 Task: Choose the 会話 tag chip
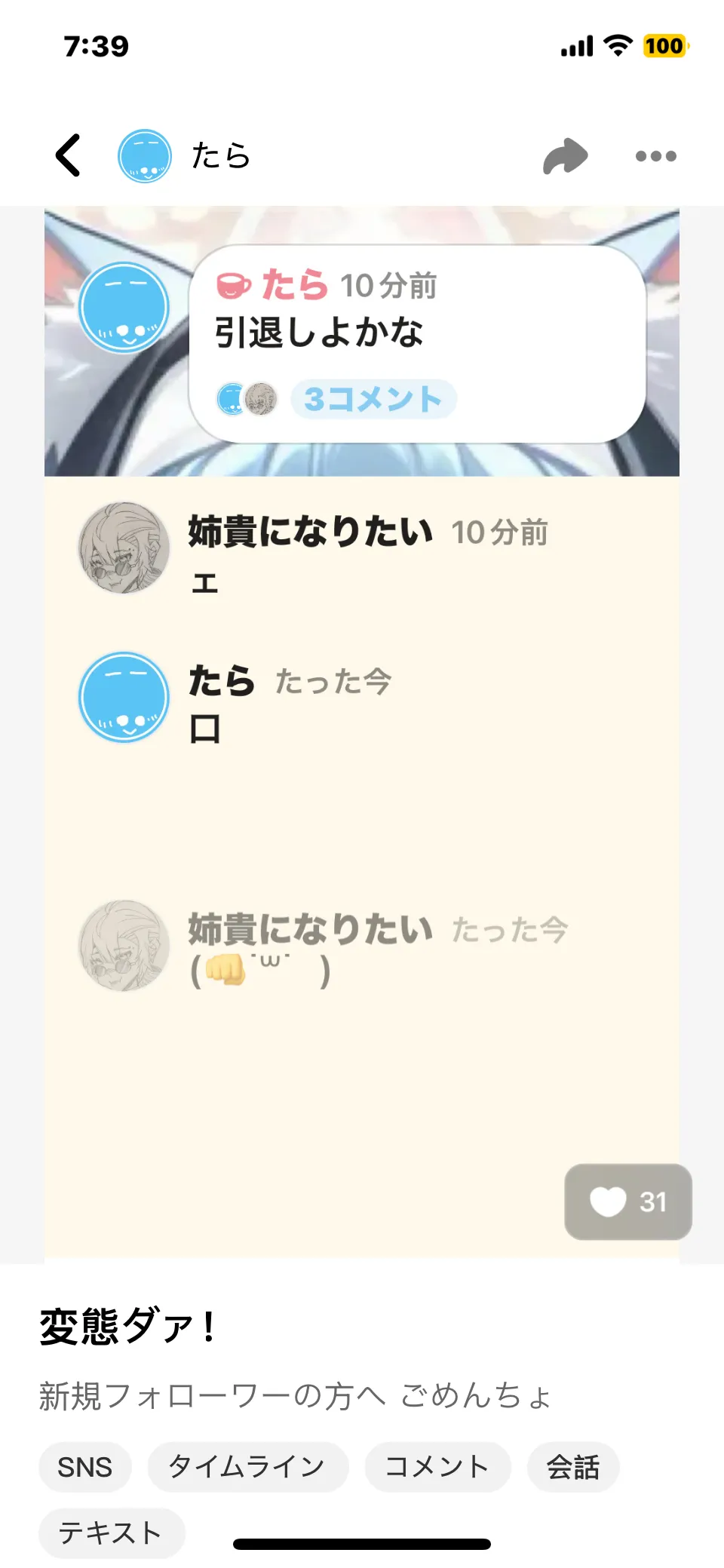coord(573,1467)
